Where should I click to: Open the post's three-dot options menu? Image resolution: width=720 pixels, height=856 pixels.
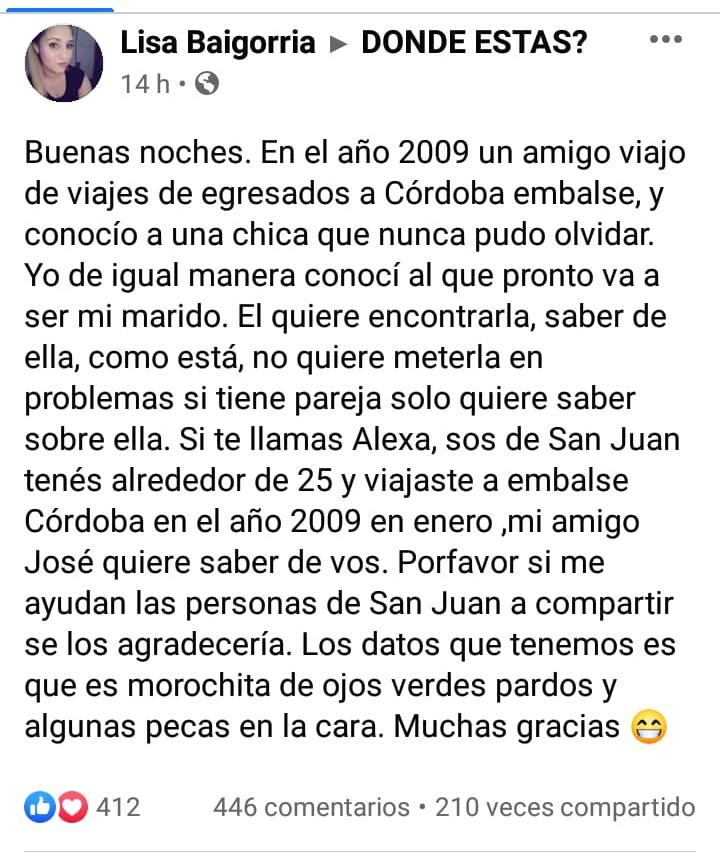[665, 41]
